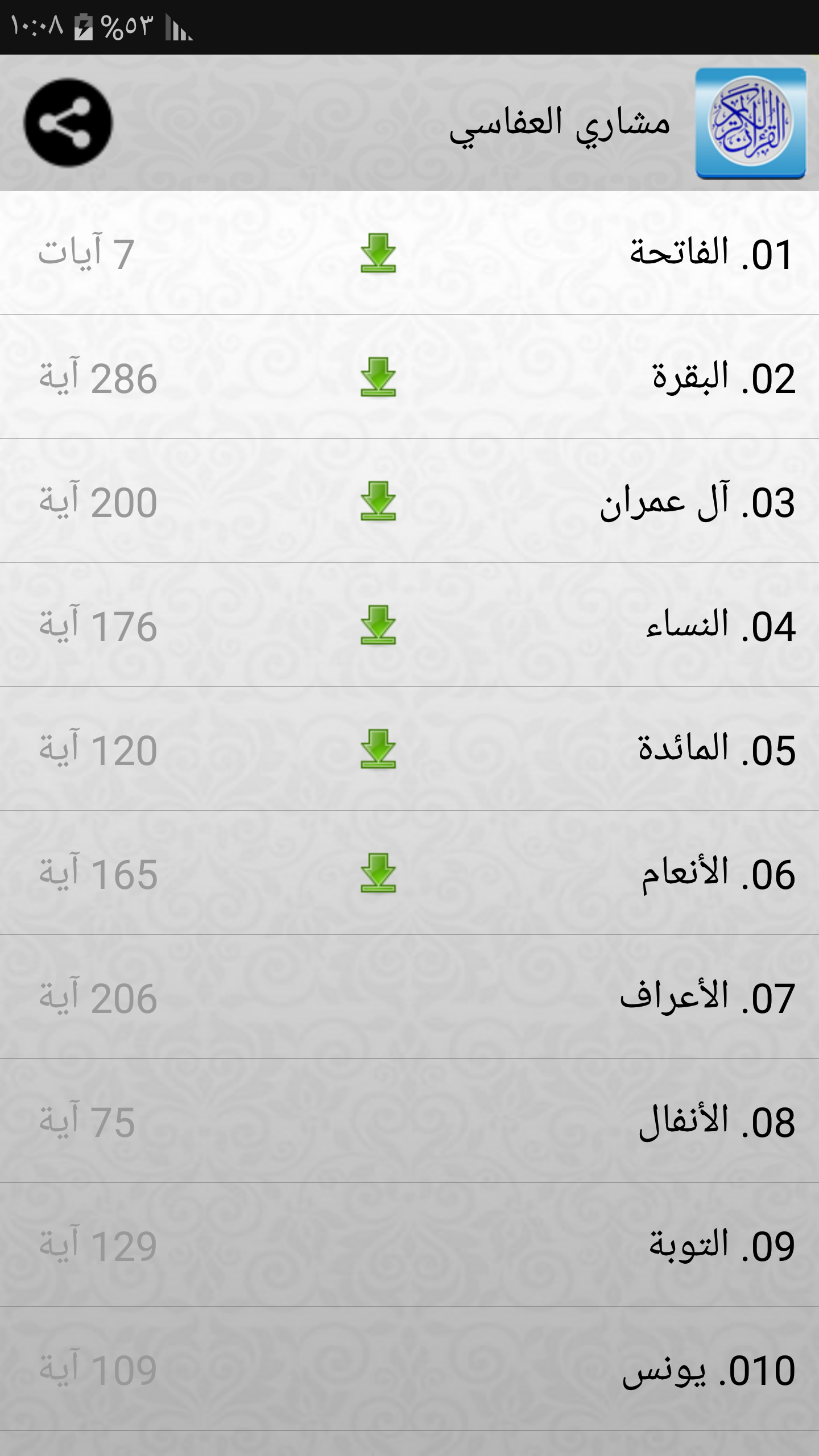Share the app via the share icon
Viewport: 819px width, 1456px height.
click(68, 123)
